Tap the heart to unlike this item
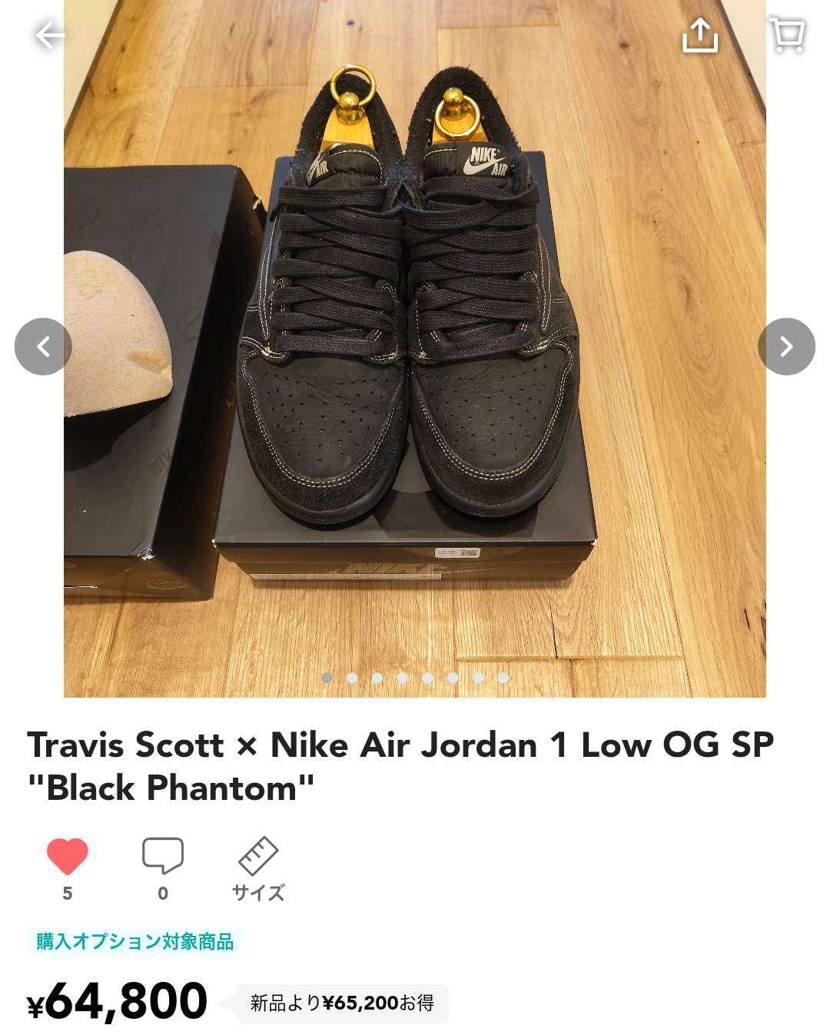Image resolution: width=830 pixels, height=1035 pixels. [67, 857]
